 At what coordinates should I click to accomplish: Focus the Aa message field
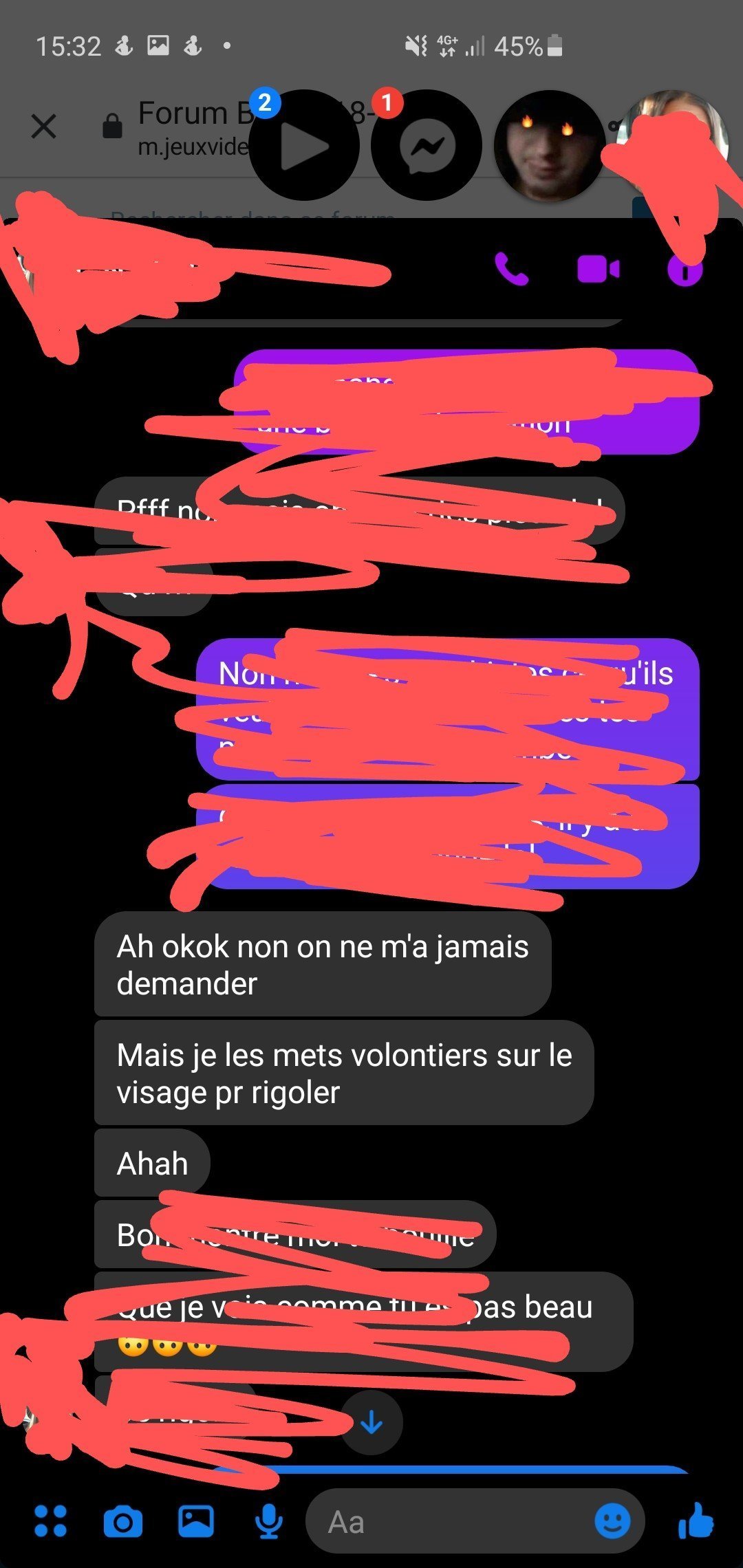point(447,1521)
